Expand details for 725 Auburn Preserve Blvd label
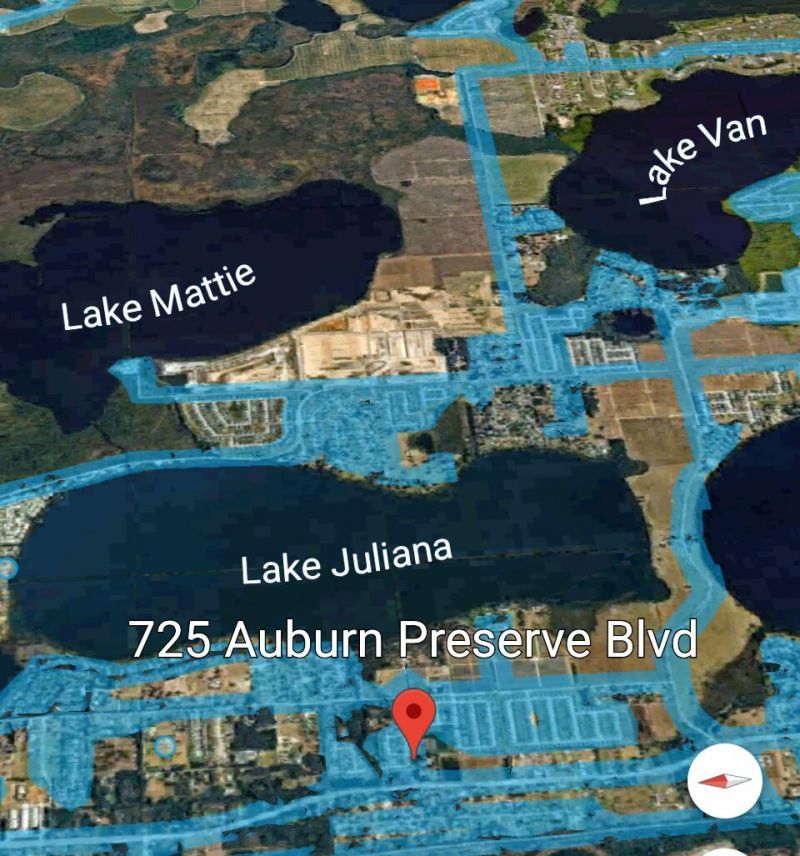Image resolution: width=800 pixels, height=856 pixels. click(412, 637)
